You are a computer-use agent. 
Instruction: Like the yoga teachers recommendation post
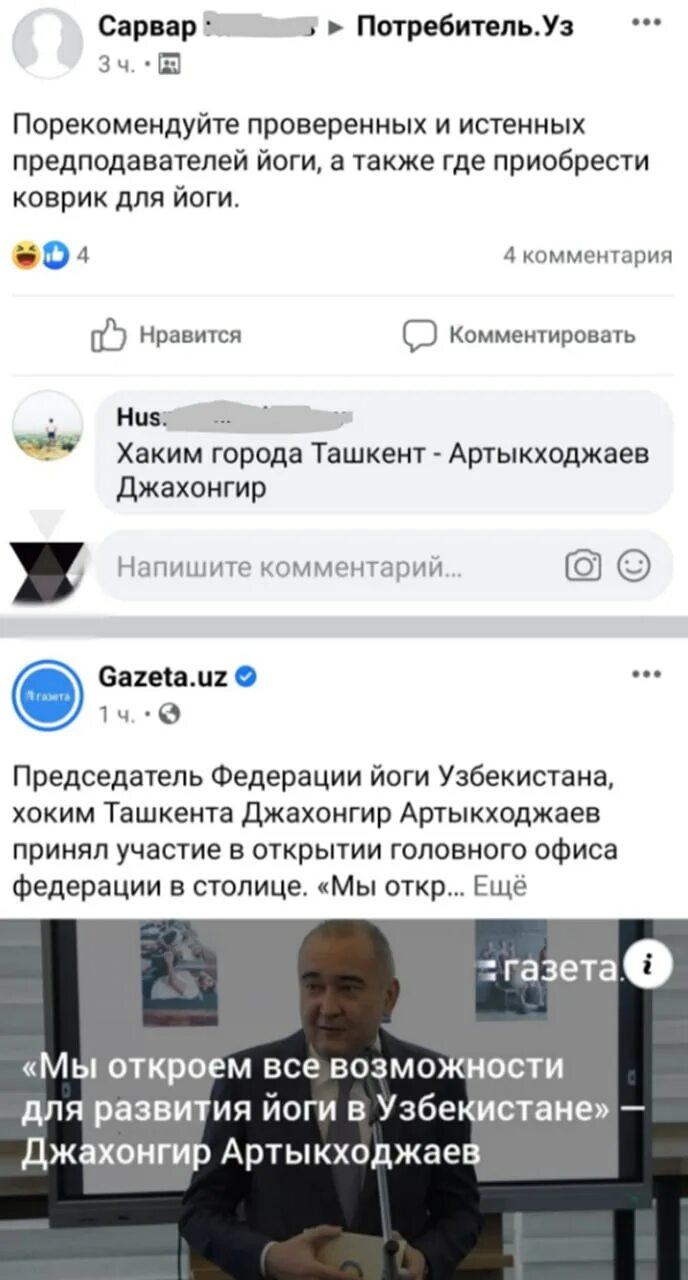click(166, 336)
